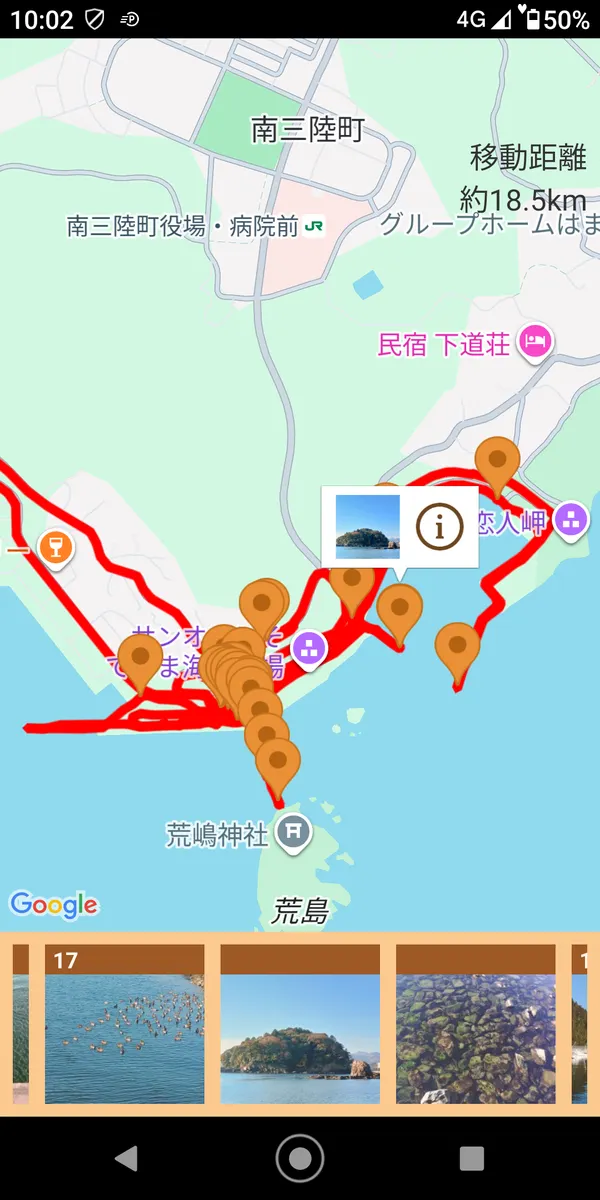This screenshot has height=1200, width=600.
Task: Return to the home screen
Action: [300, 1158]
